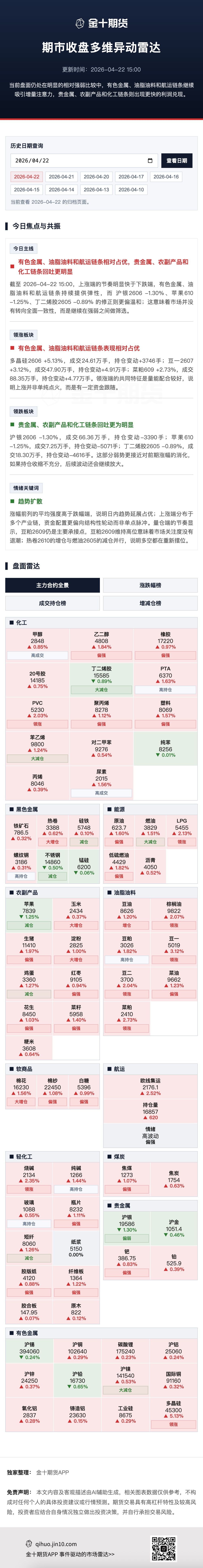Select the highlighted 2026-04-22 date chip
Screen dimensions: 203x1568
27,177
